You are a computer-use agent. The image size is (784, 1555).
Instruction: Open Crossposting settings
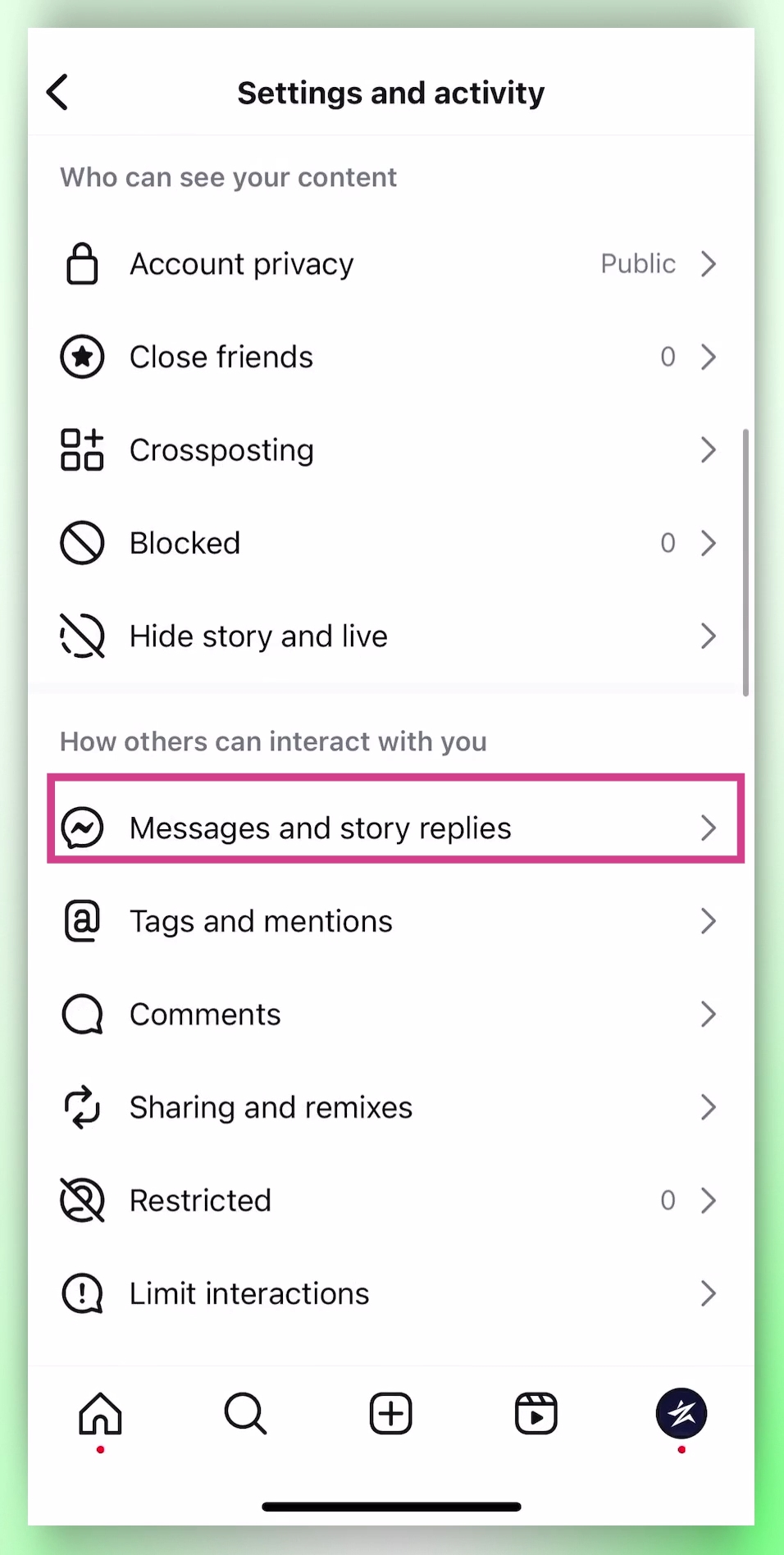[x=390, y=450]
